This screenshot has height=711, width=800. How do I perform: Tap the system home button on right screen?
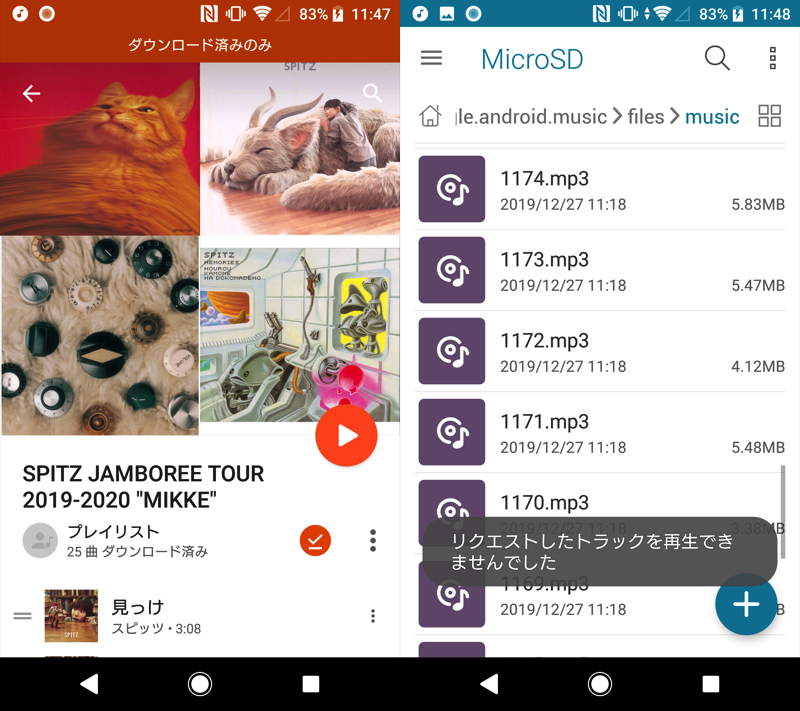[600, 684]
